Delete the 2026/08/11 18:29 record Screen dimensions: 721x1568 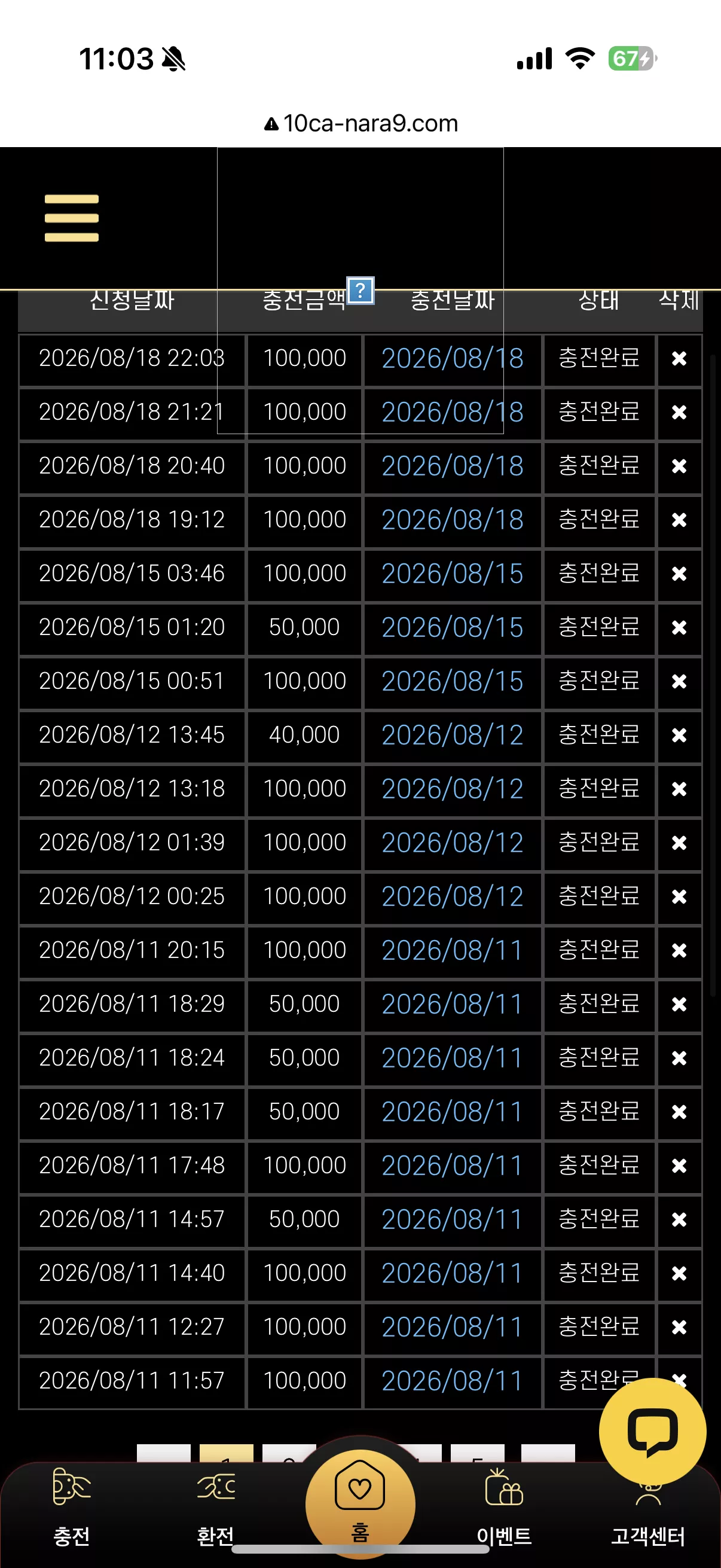tap(679, 1004)
